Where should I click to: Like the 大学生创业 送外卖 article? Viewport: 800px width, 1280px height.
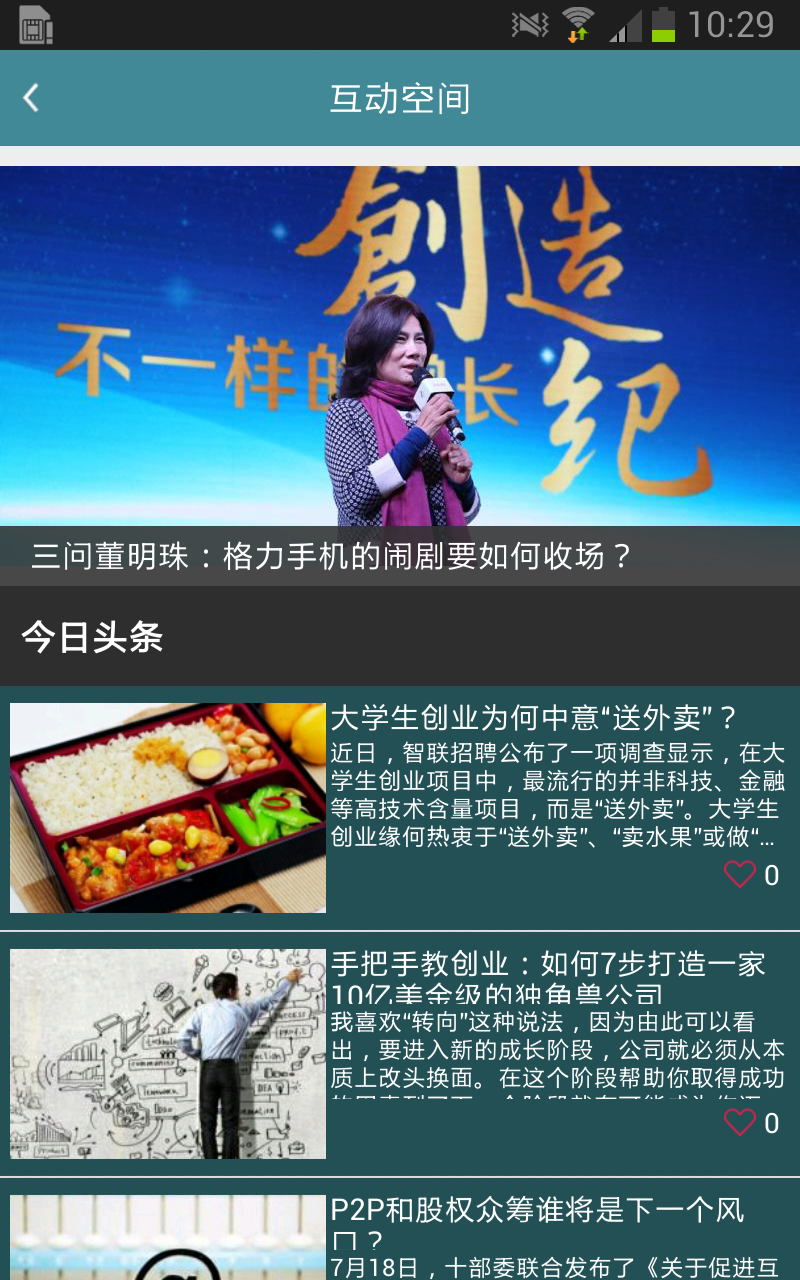click(x=740, y=875)
